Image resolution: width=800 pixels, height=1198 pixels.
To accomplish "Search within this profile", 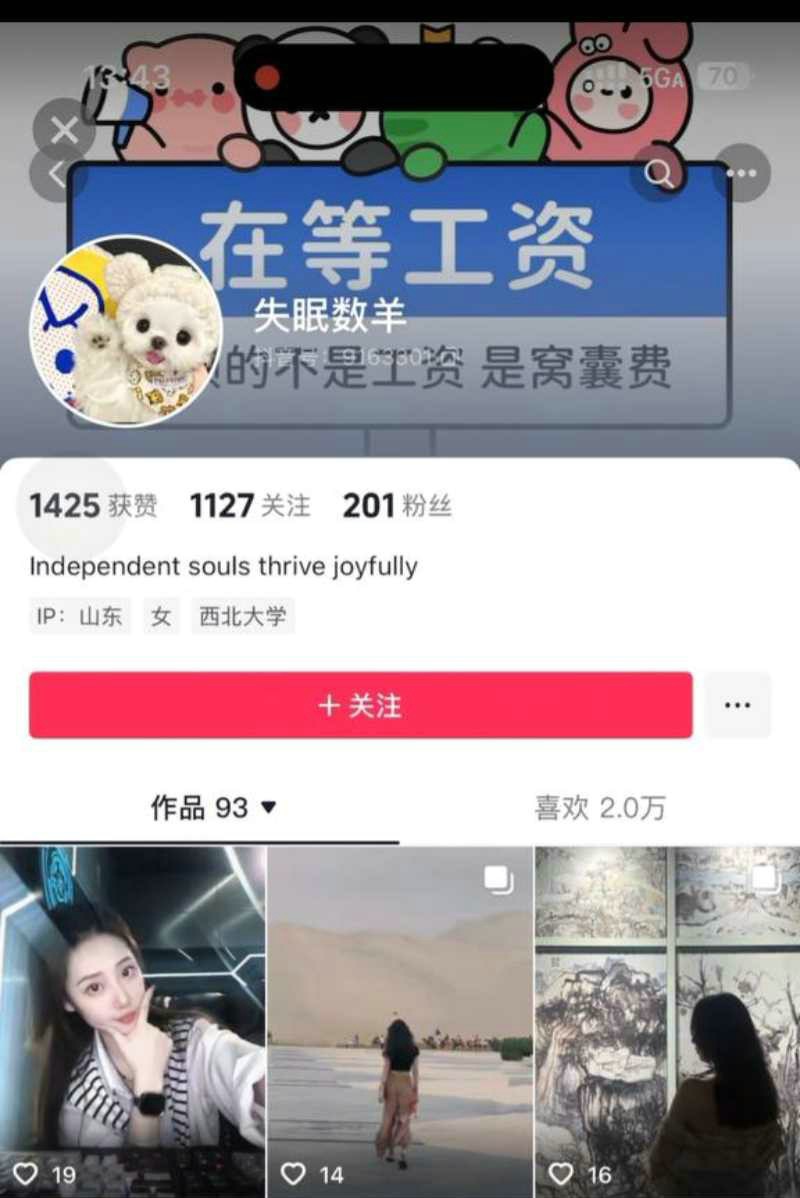I will click(659, 174).
